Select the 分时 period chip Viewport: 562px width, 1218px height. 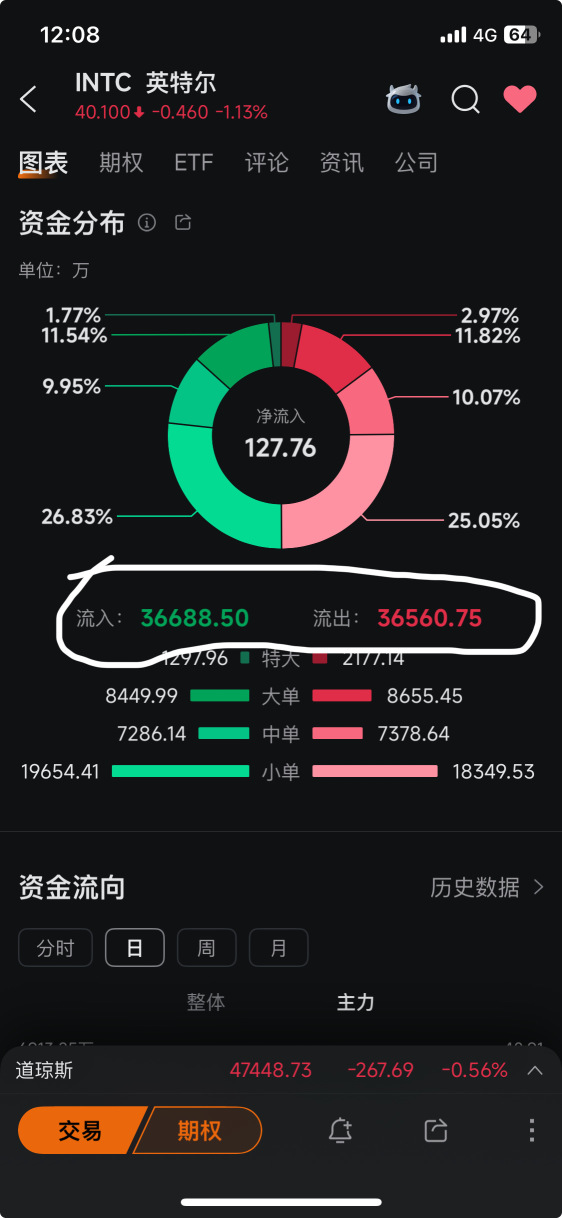pyautogui.click(x=55, y=948)
